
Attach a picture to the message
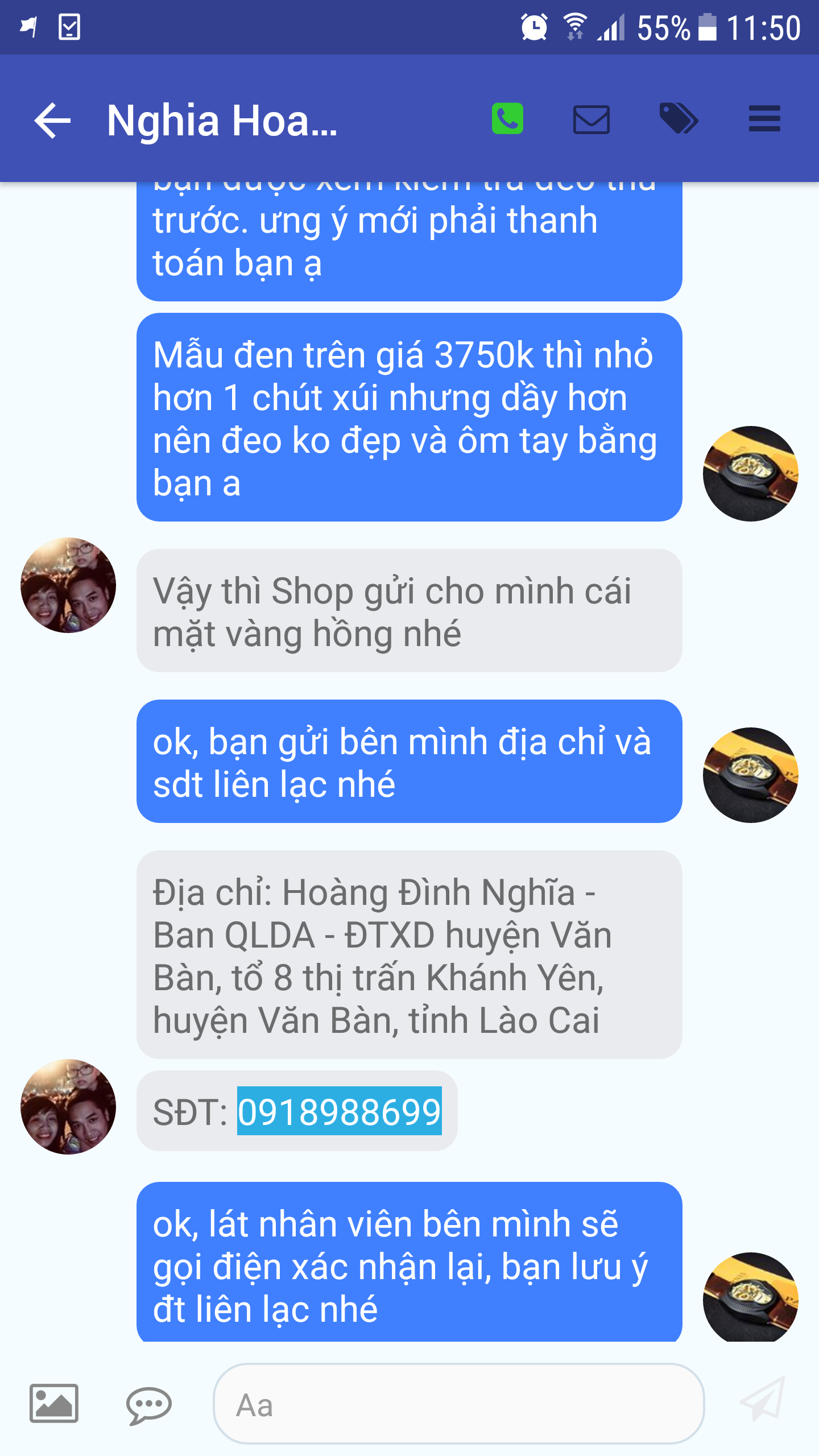point(54,1404)
